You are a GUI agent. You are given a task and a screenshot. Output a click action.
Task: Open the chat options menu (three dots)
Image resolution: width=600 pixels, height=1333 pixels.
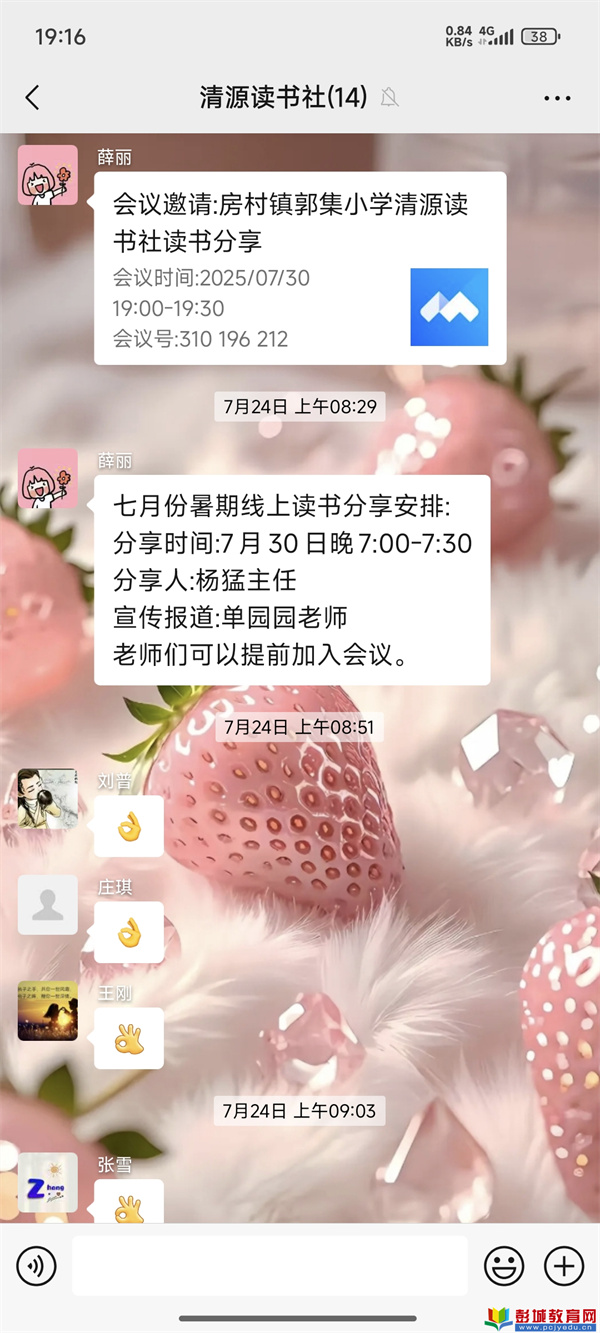click(x=556, y=97)
